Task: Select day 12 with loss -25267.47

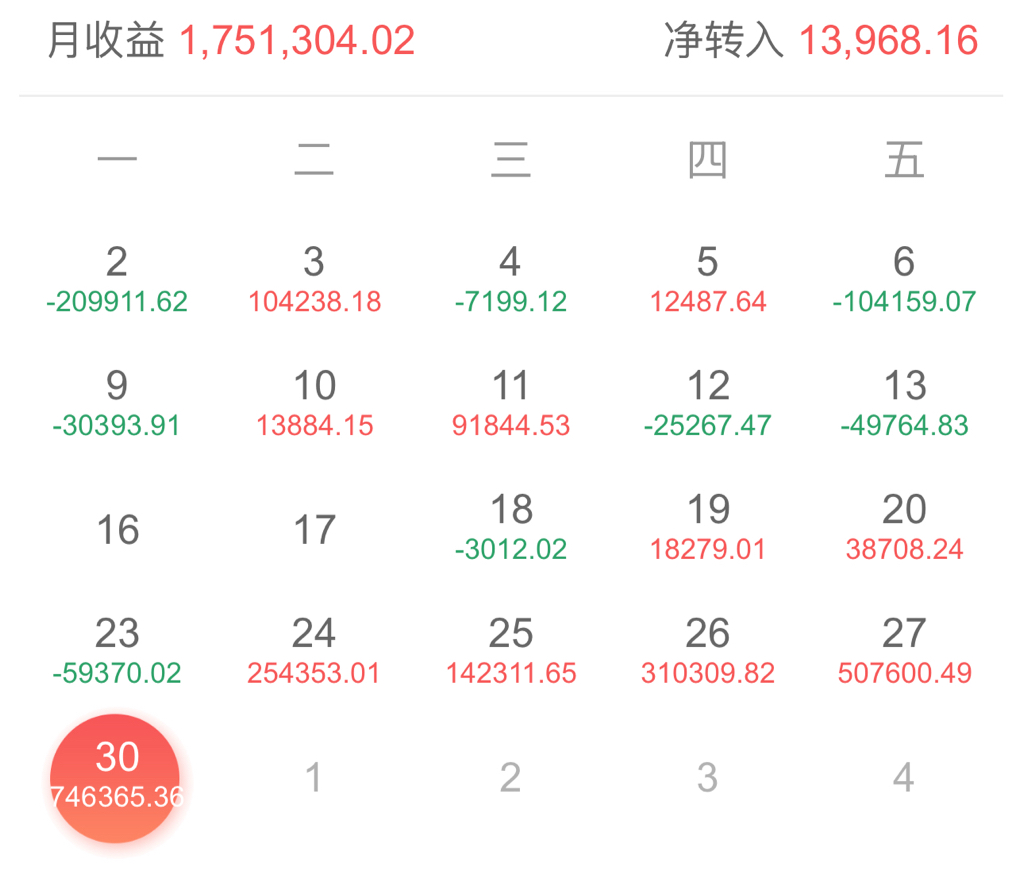Action: 707,402
